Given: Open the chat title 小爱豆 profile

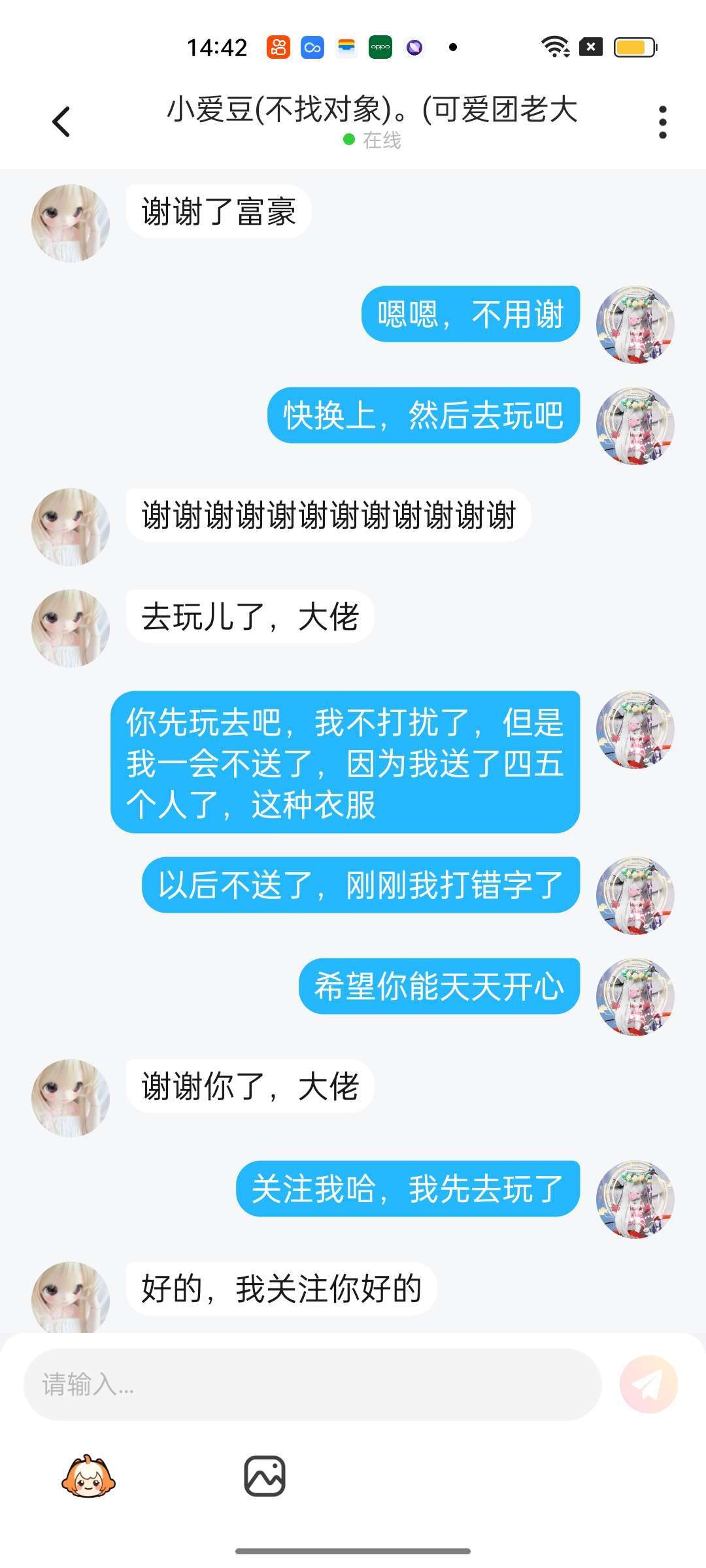Looking at the screenshot, I should coord(371,110).
